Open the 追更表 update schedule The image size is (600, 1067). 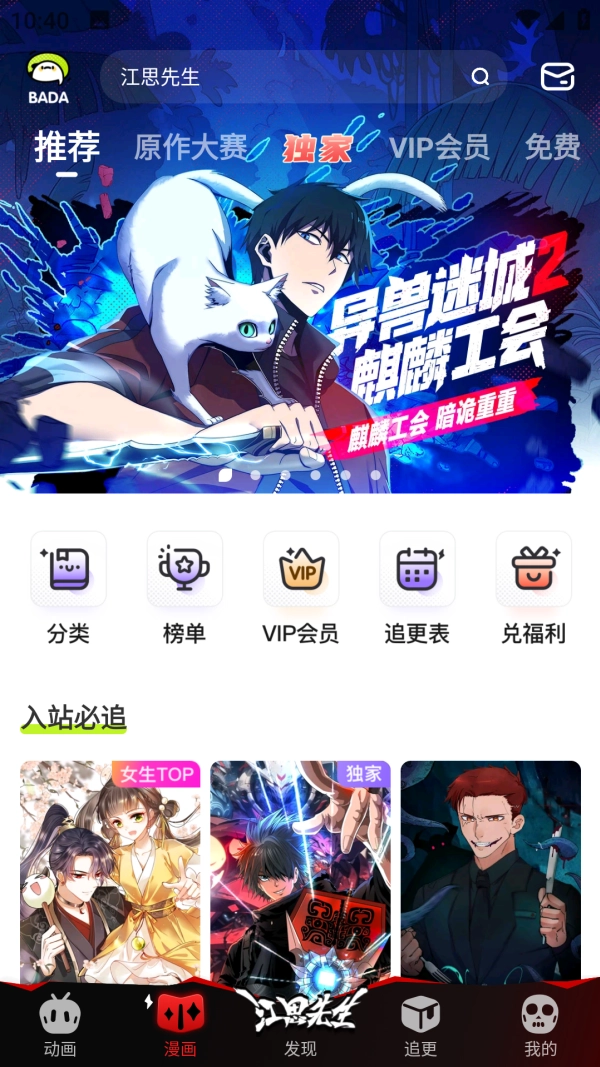click(x=417, y=588)
